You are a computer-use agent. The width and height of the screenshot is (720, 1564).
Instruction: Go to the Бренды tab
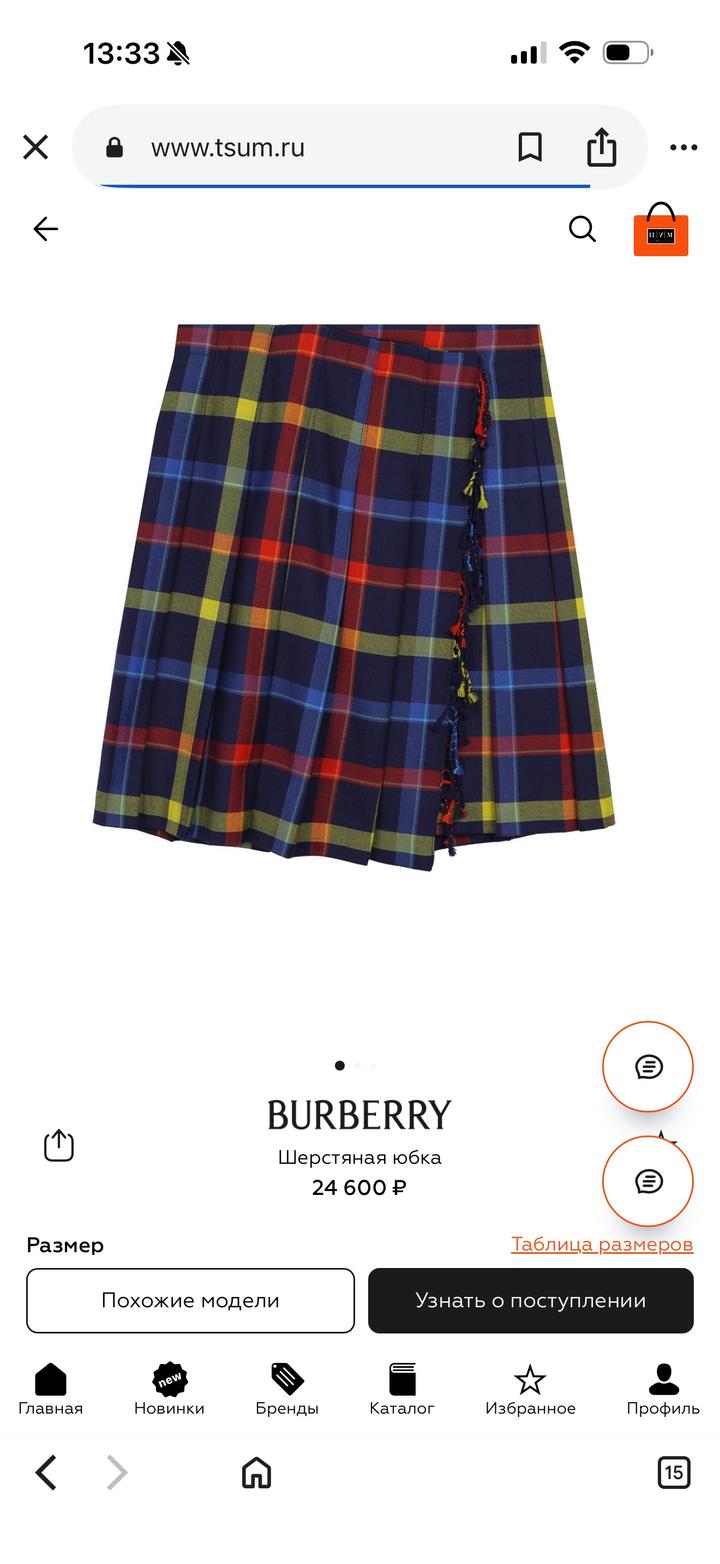[287, 1389]
